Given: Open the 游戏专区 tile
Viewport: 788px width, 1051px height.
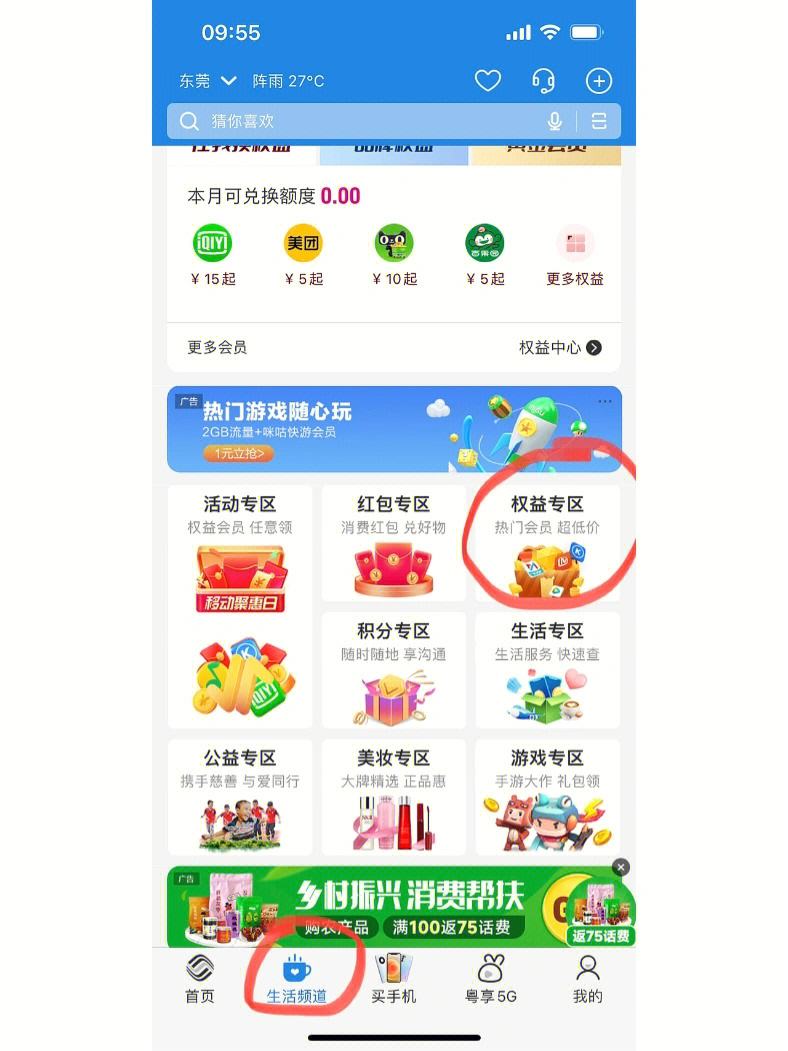Looking at the screenshot, I should coord(547,797).
